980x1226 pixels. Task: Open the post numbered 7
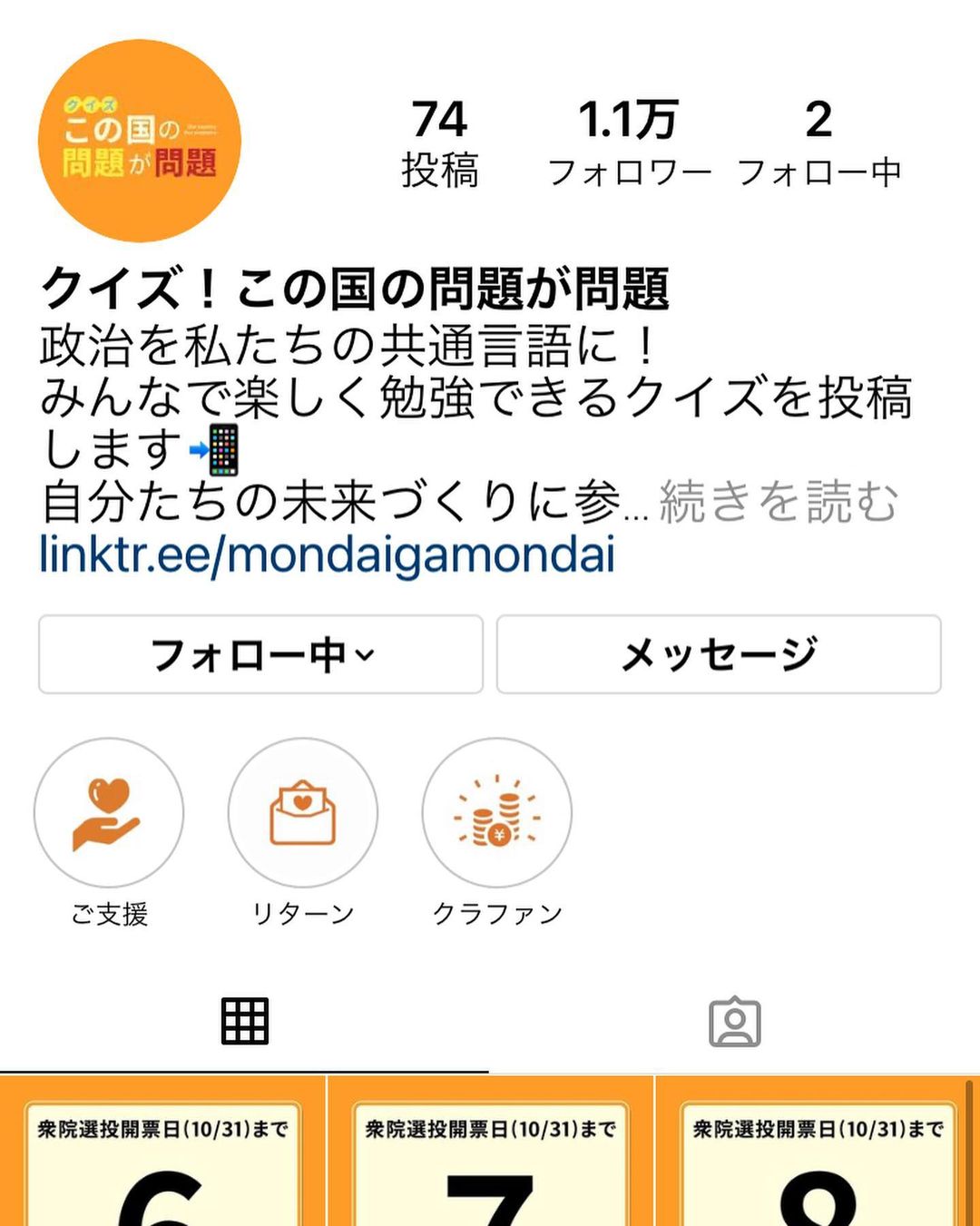click(x=490, y=1152)
